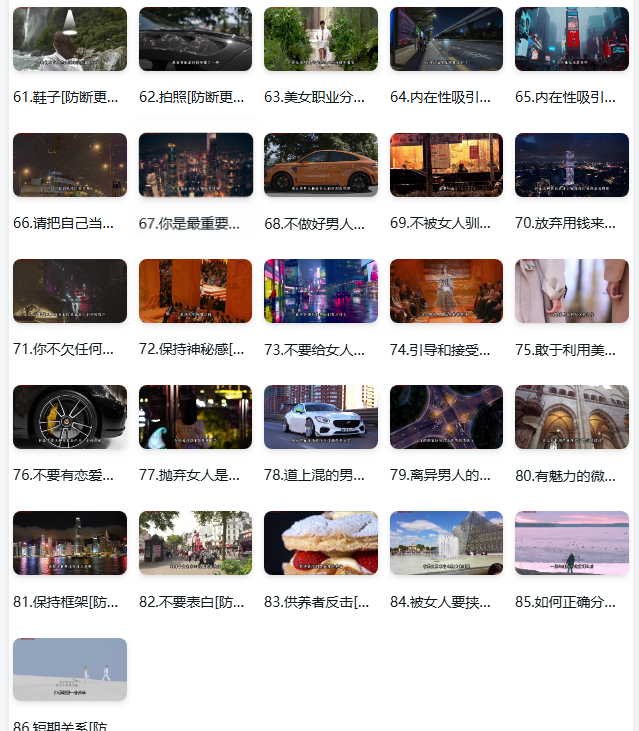Open video 71.你不欠任何
Image resolution: width=639 pixels, height=731 pixels.
pos(70,292)
